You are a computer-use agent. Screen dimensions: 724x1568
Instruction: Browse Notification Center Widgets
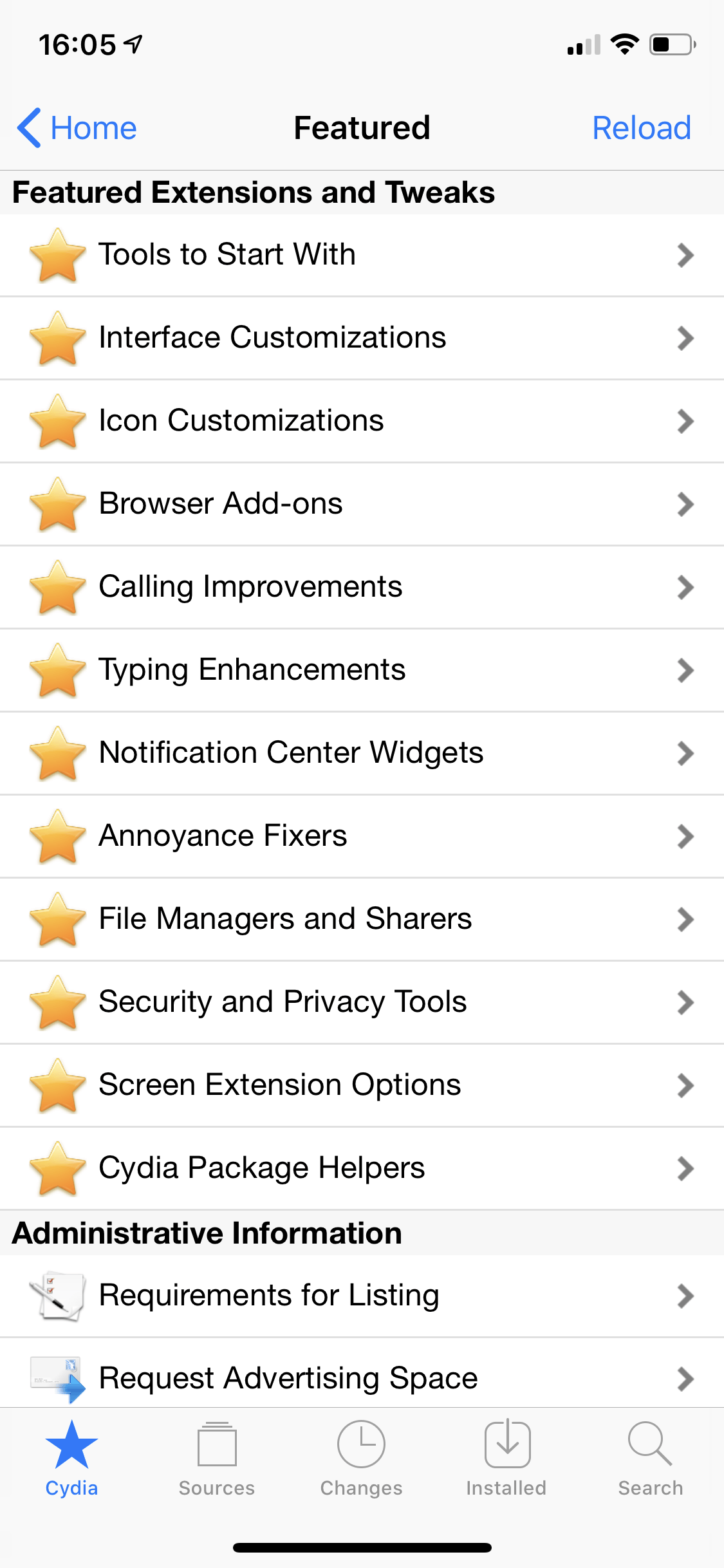click(362, 754)
